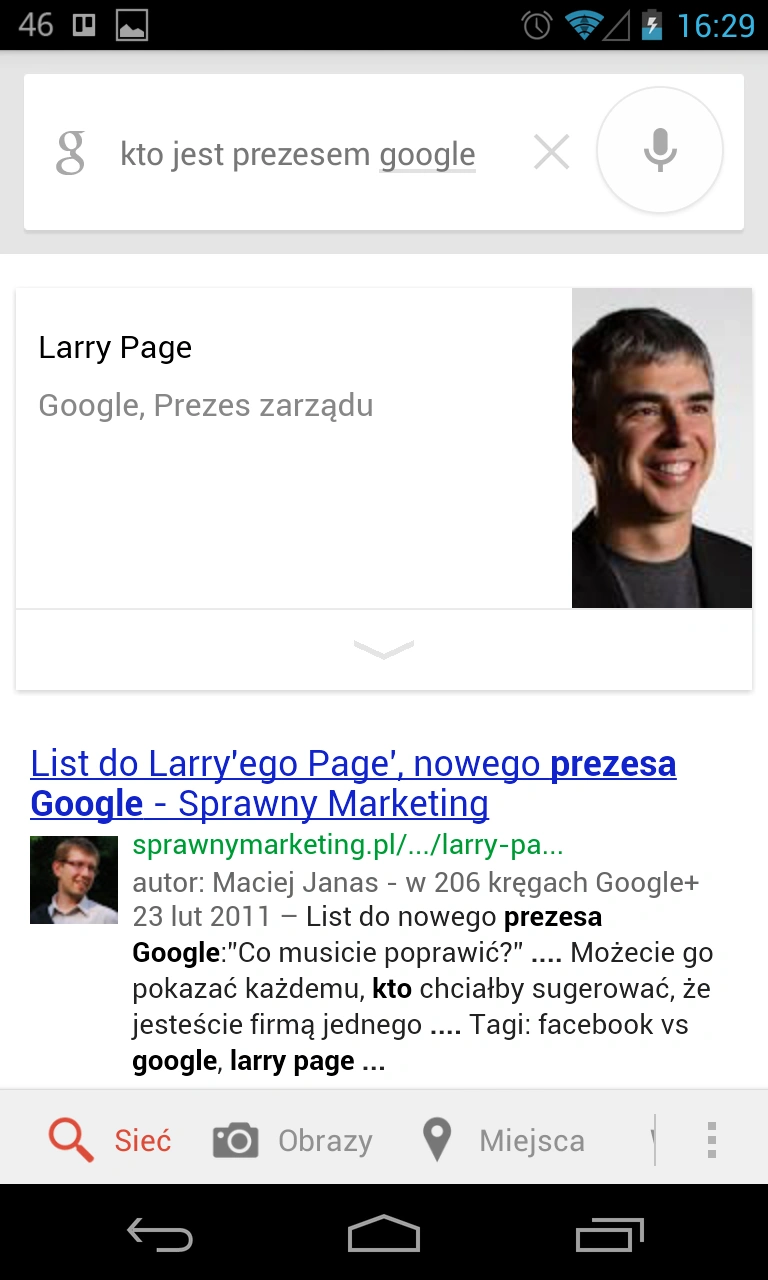The height and width of the screenshot is (1280, 768).
Task: Expand the Larry Page card chevron
Action: coord(384,651)
